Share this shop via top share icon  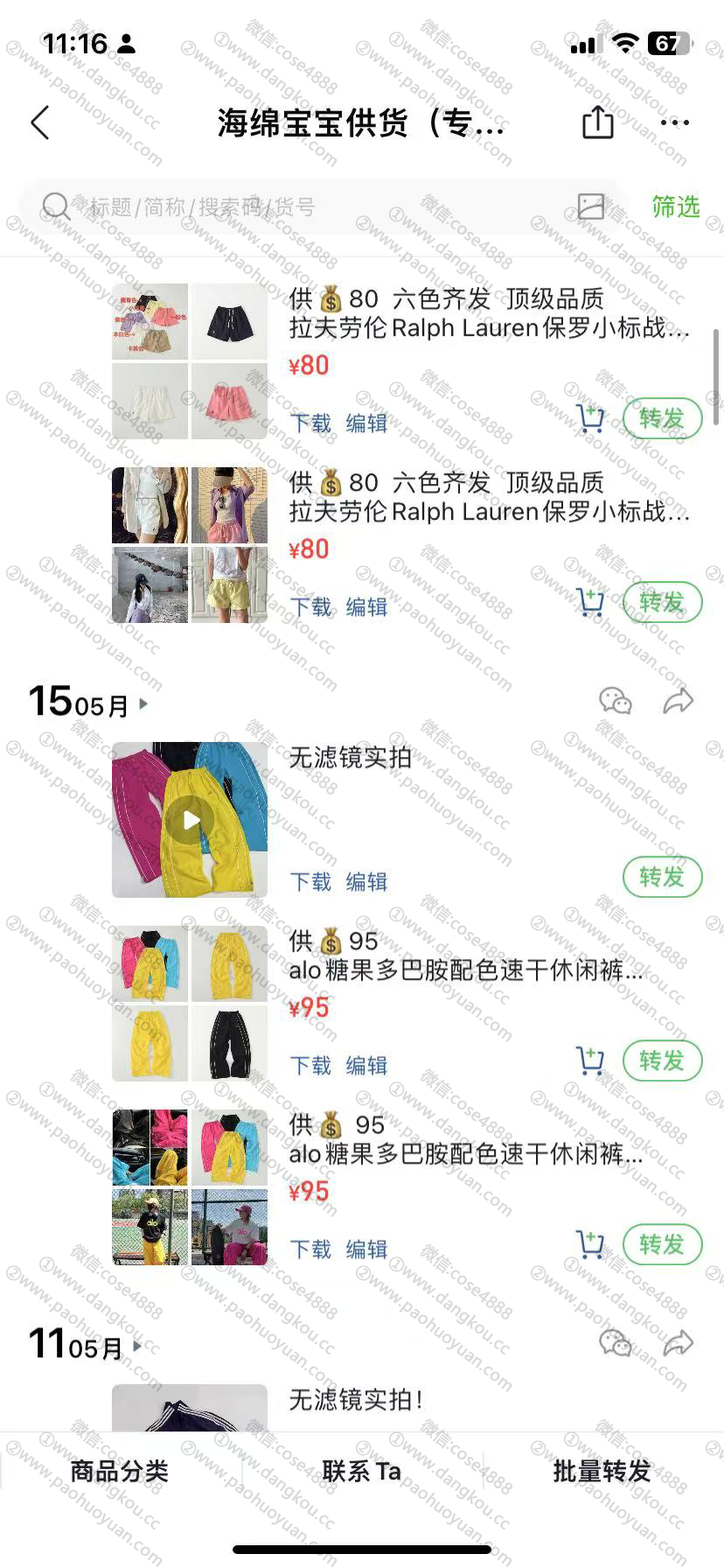click(598, 122)
